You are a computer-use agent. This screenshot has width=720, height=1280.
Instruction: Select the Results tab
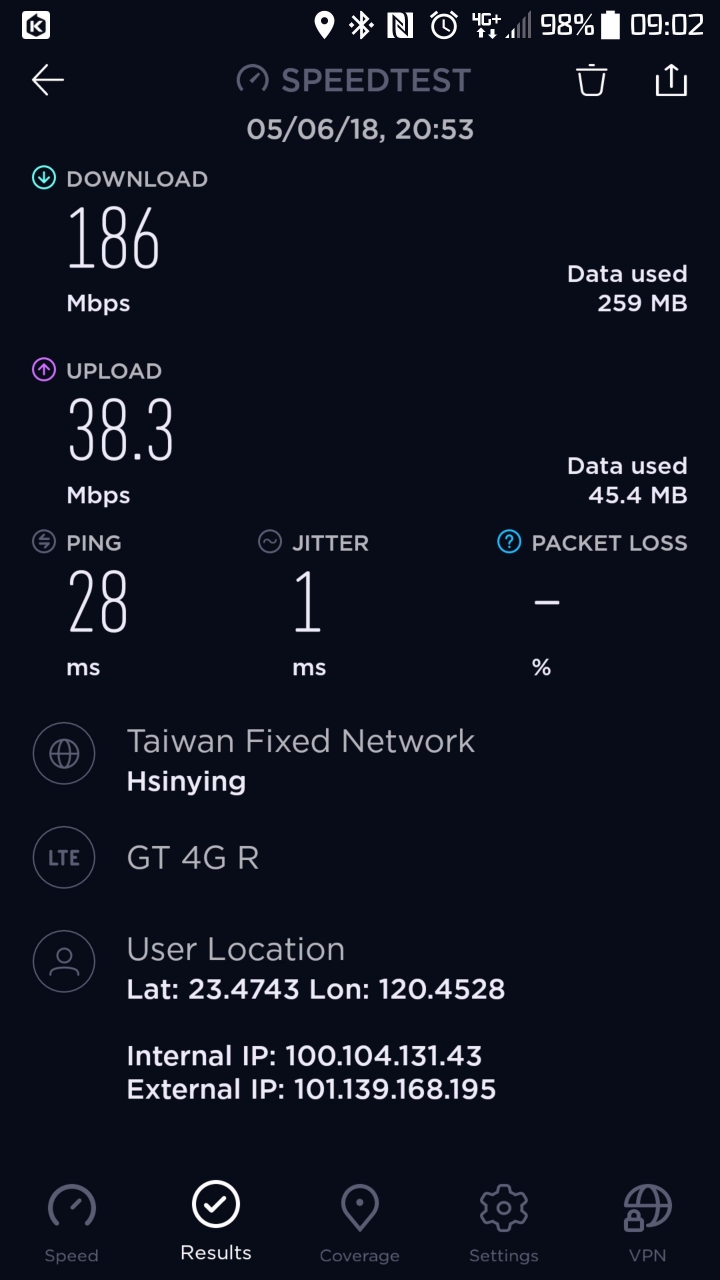[x=216, y=1222]
